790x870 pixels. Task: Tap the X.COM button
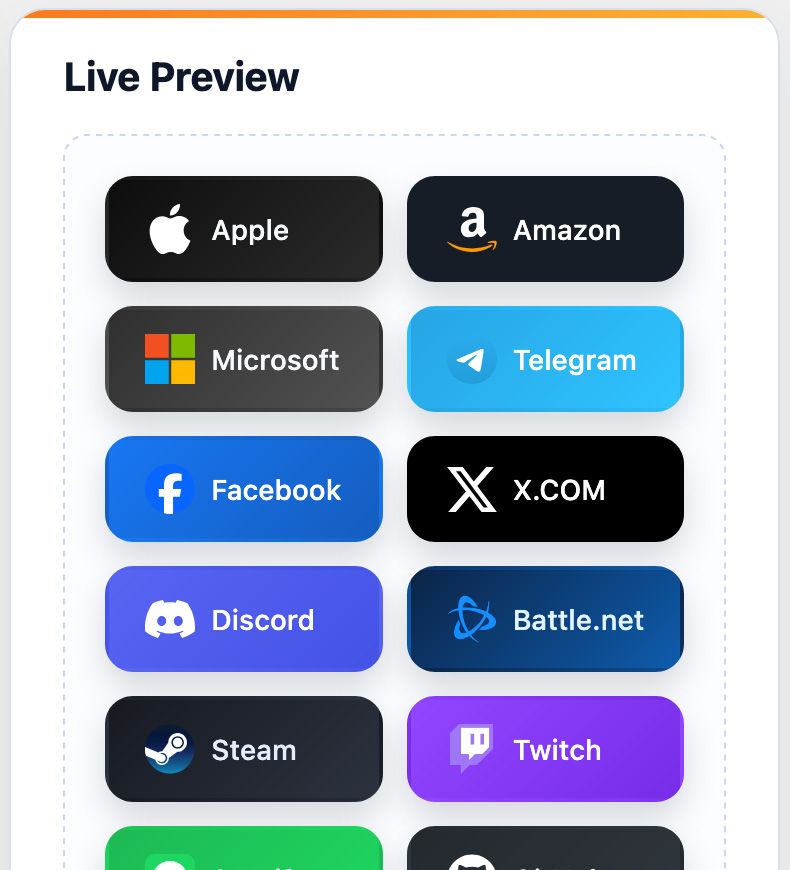click(x=545, y=489)
